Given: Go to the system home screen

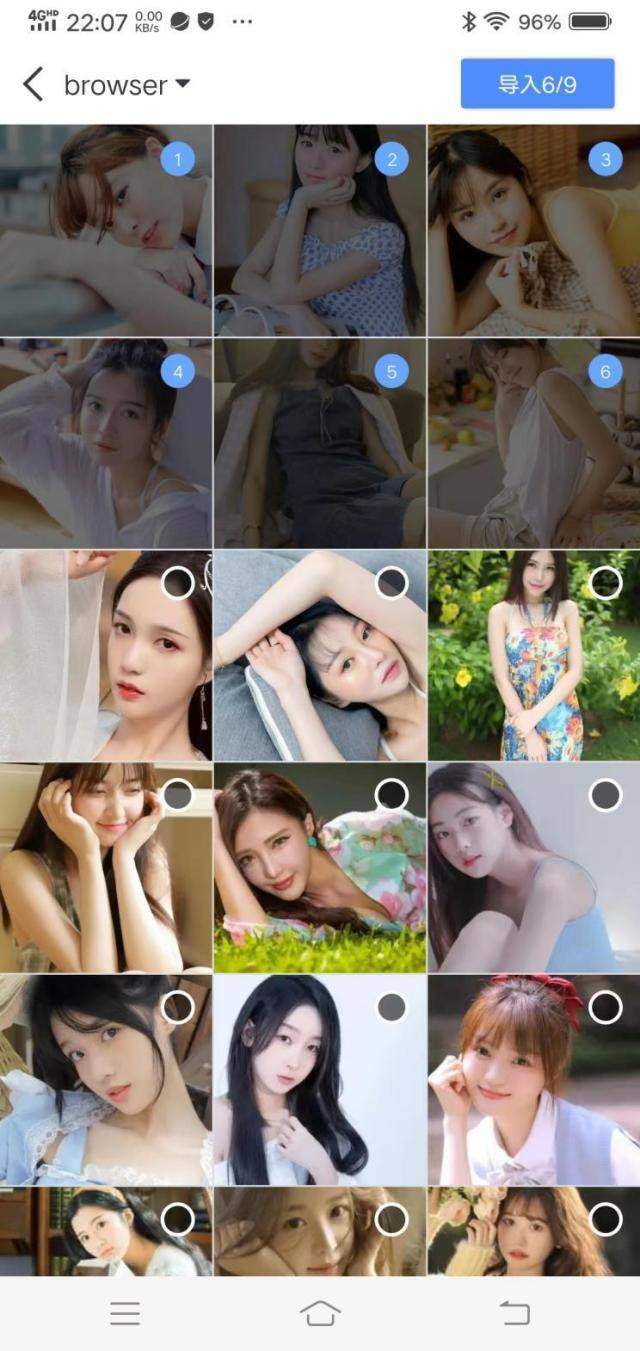Looking at the screenshot, I should click(x=320, y=1313).
